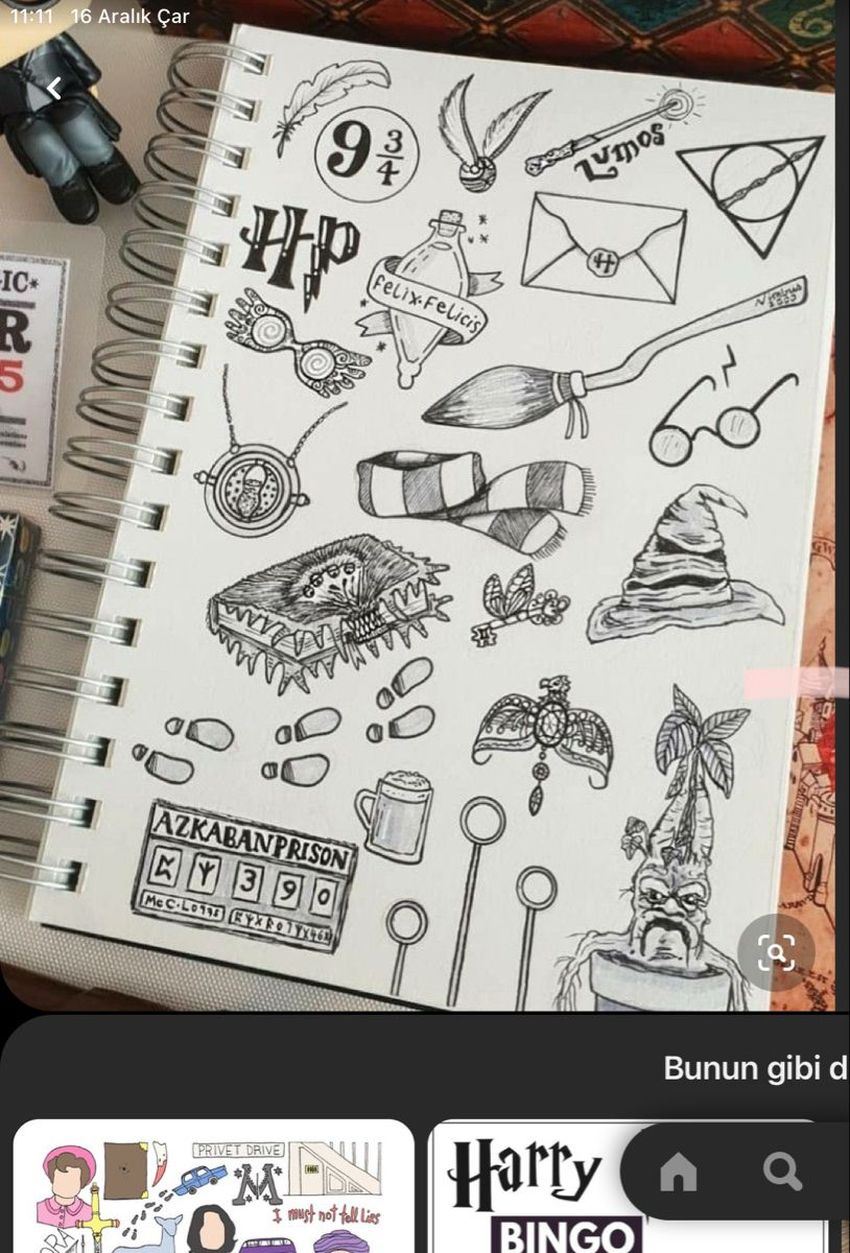Open the Search tab in floating bar

(781, 1171)
